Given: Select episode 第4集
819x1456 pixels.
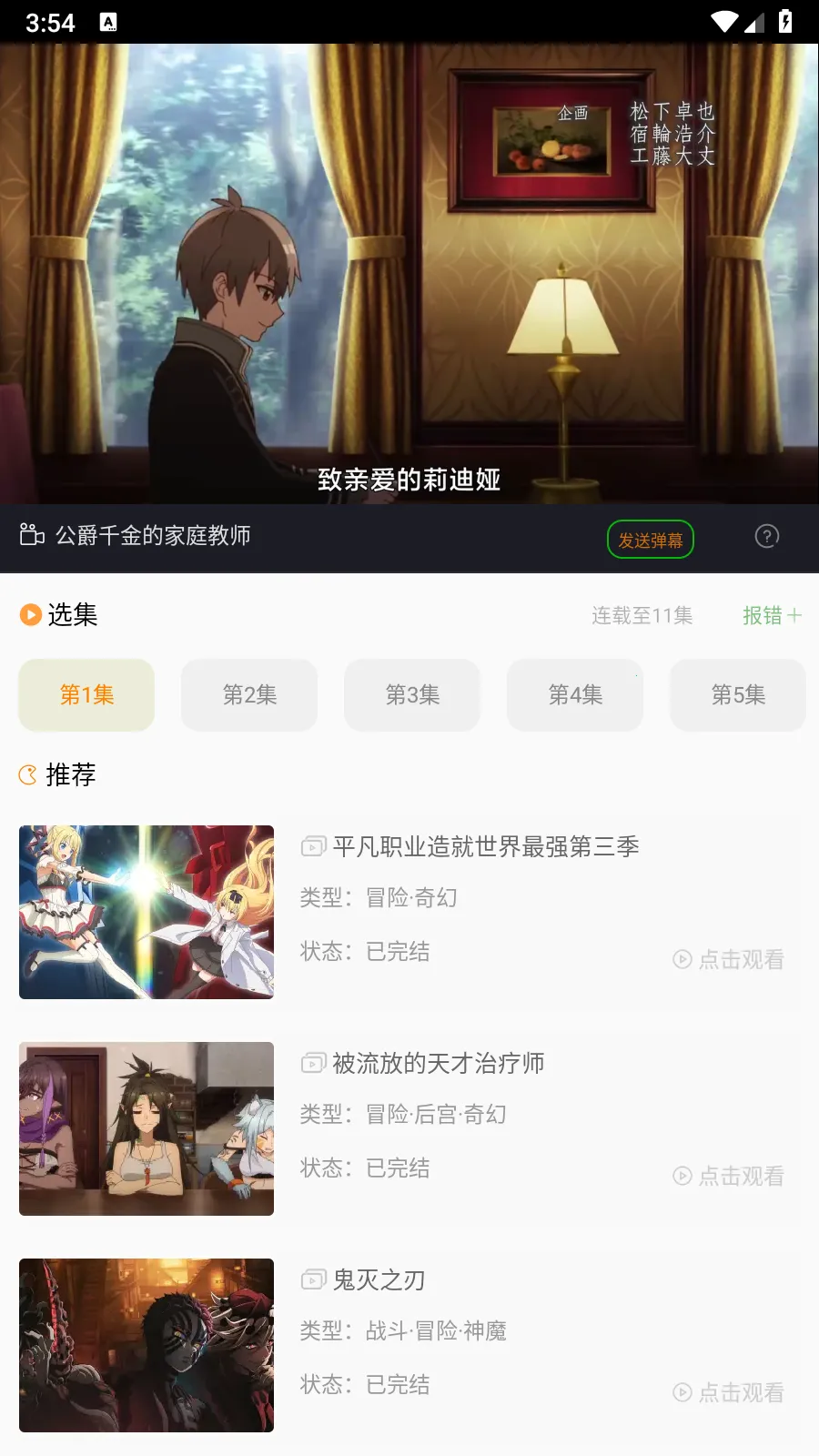Looking at the screenshot, I should coord(575,694).
